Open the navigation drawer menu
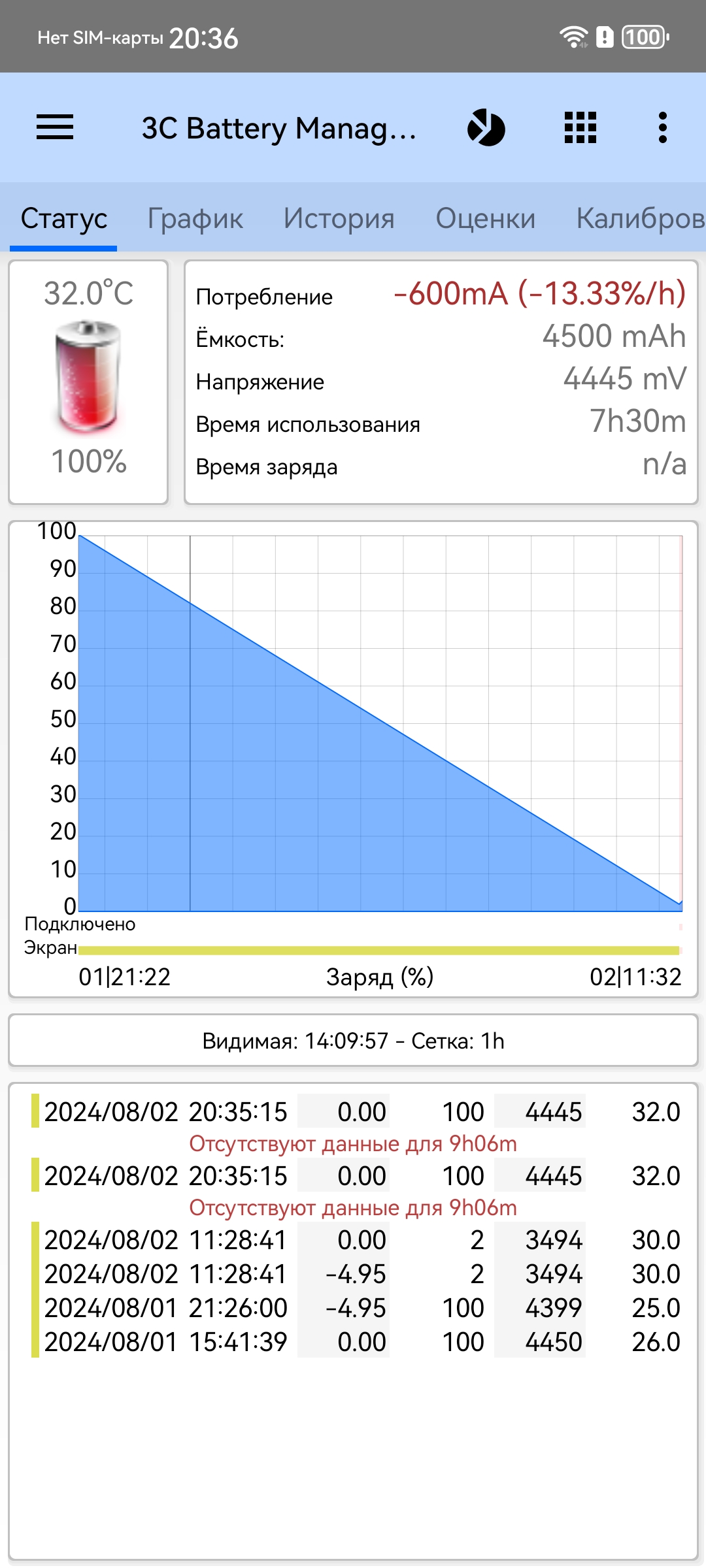Screen dimensions: 706x1568 [55, 127]
